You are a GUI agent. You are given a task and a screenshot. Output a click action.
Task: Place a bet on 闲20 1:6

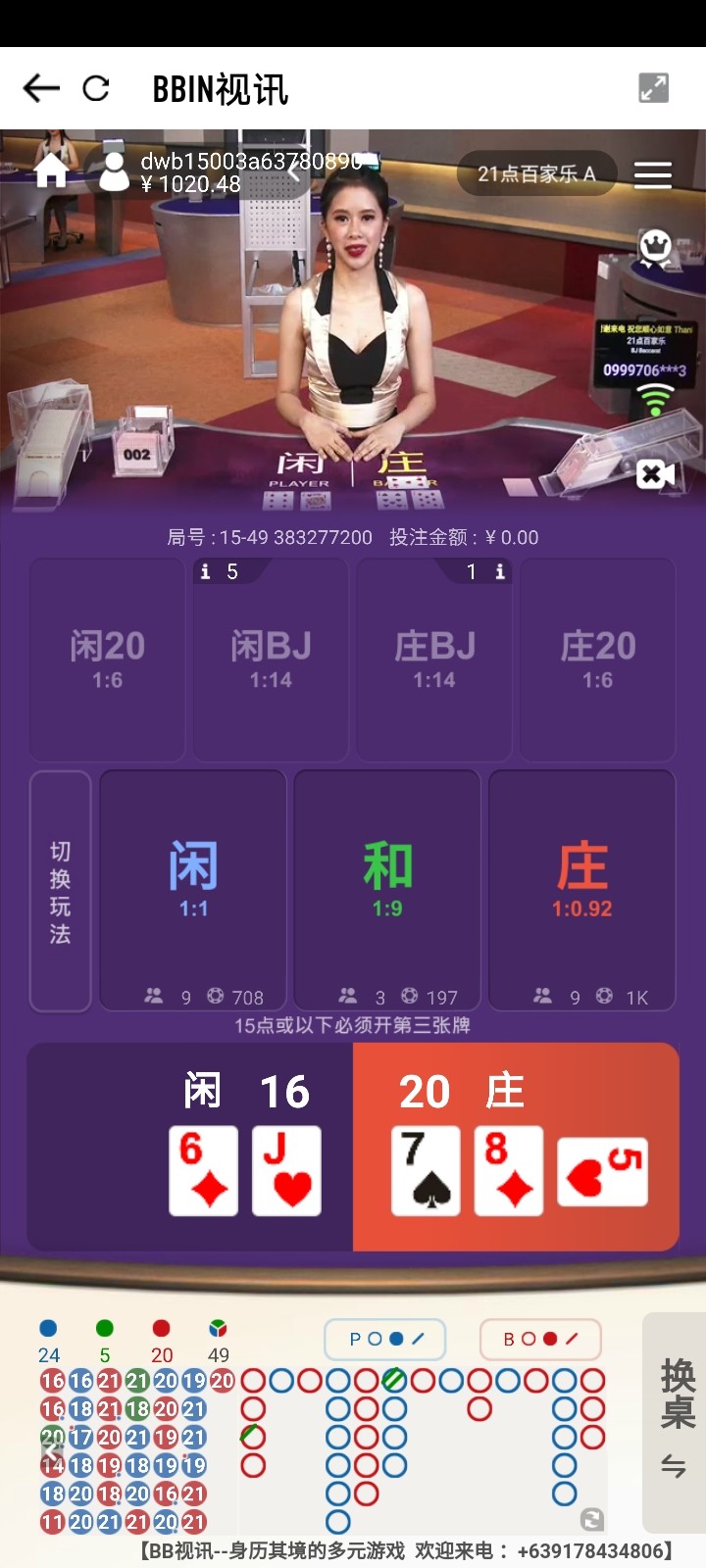coord(107,659)
